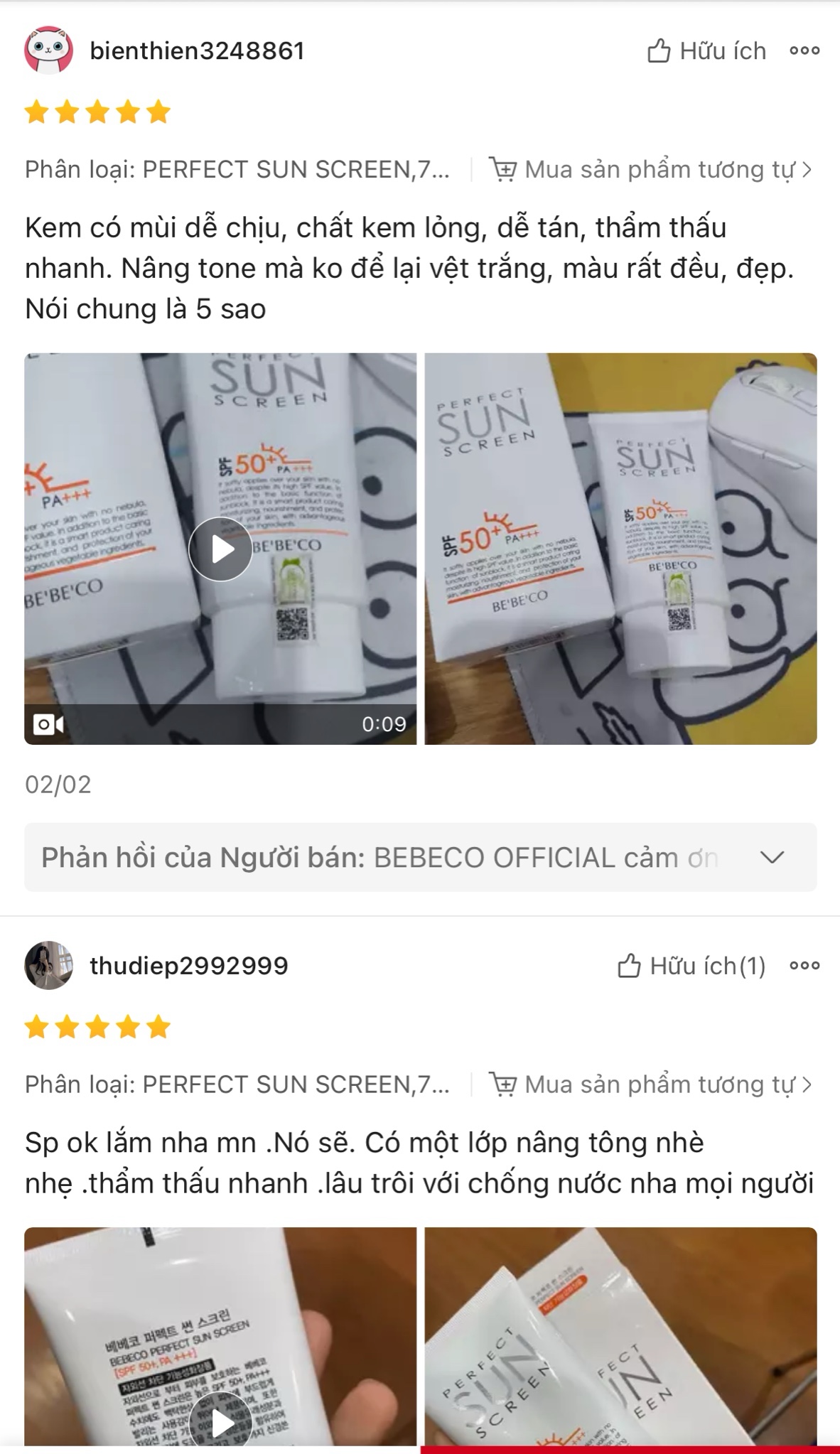Like thudiep2992999's review as Hữu ích
The image size is (840, 1454).
(691, 966)
